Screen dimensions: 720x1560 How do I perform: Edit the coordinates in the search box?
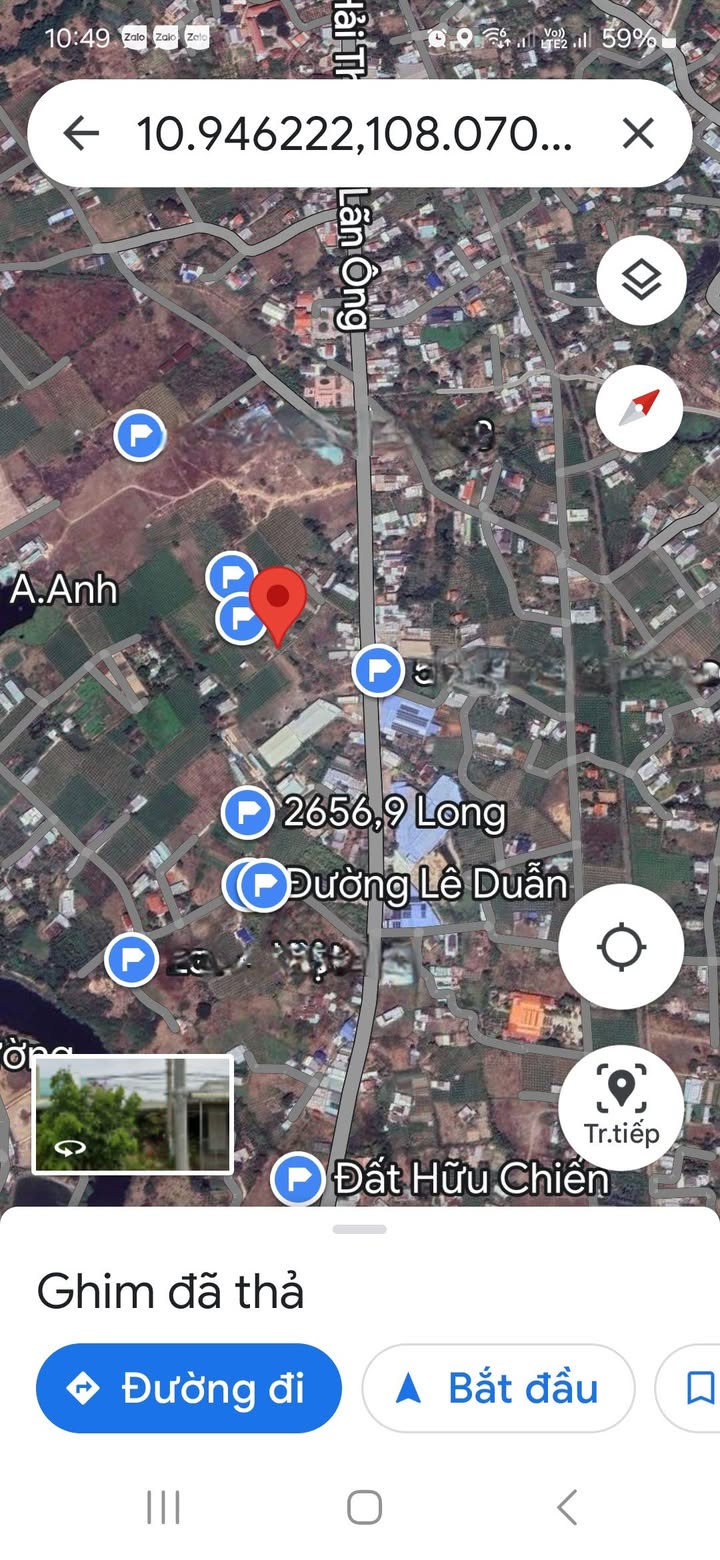(x=355, y=133)
